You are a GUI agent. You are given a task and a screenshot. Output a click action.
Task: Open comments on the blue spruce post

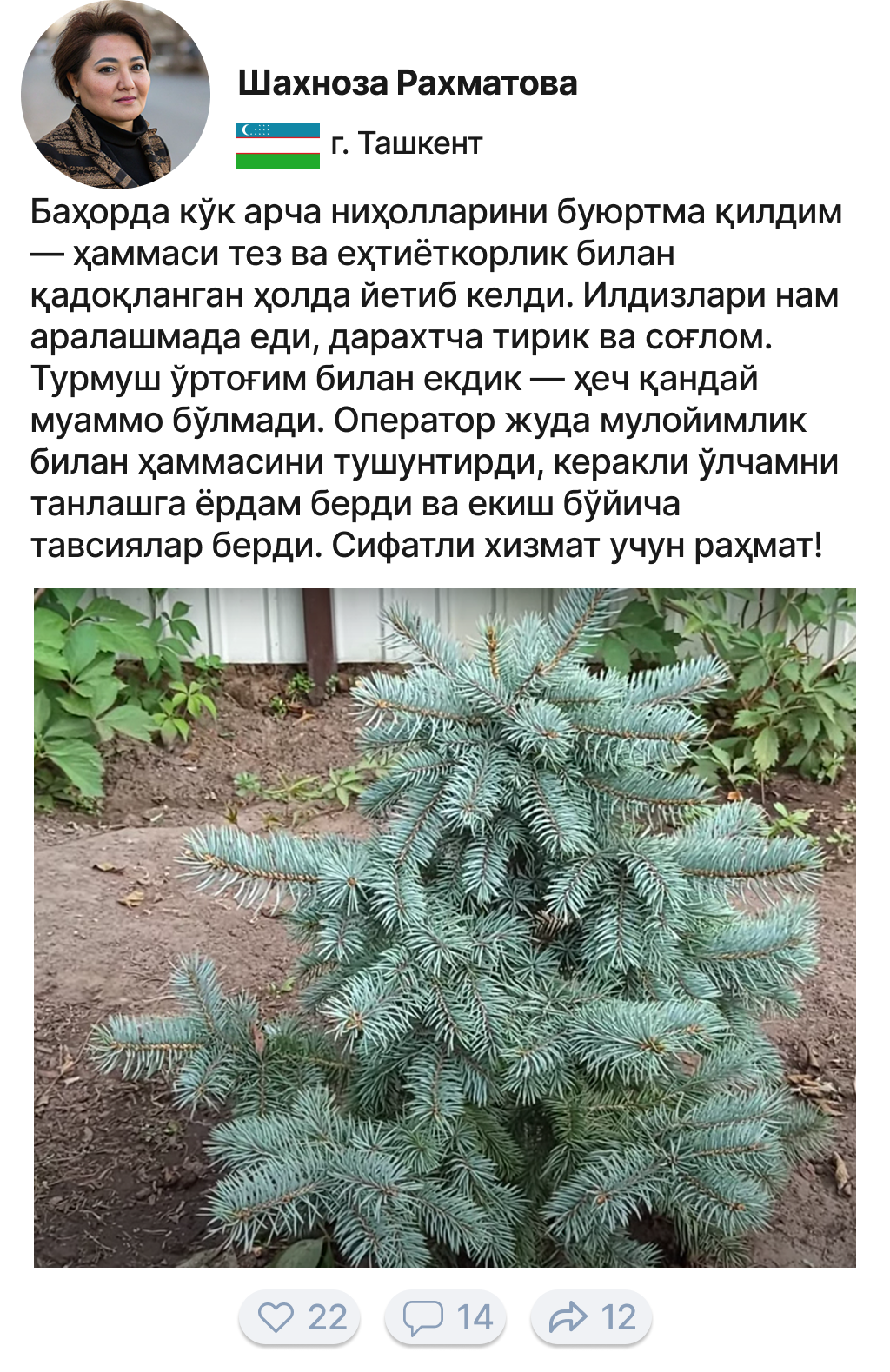tap(445, 1317)
